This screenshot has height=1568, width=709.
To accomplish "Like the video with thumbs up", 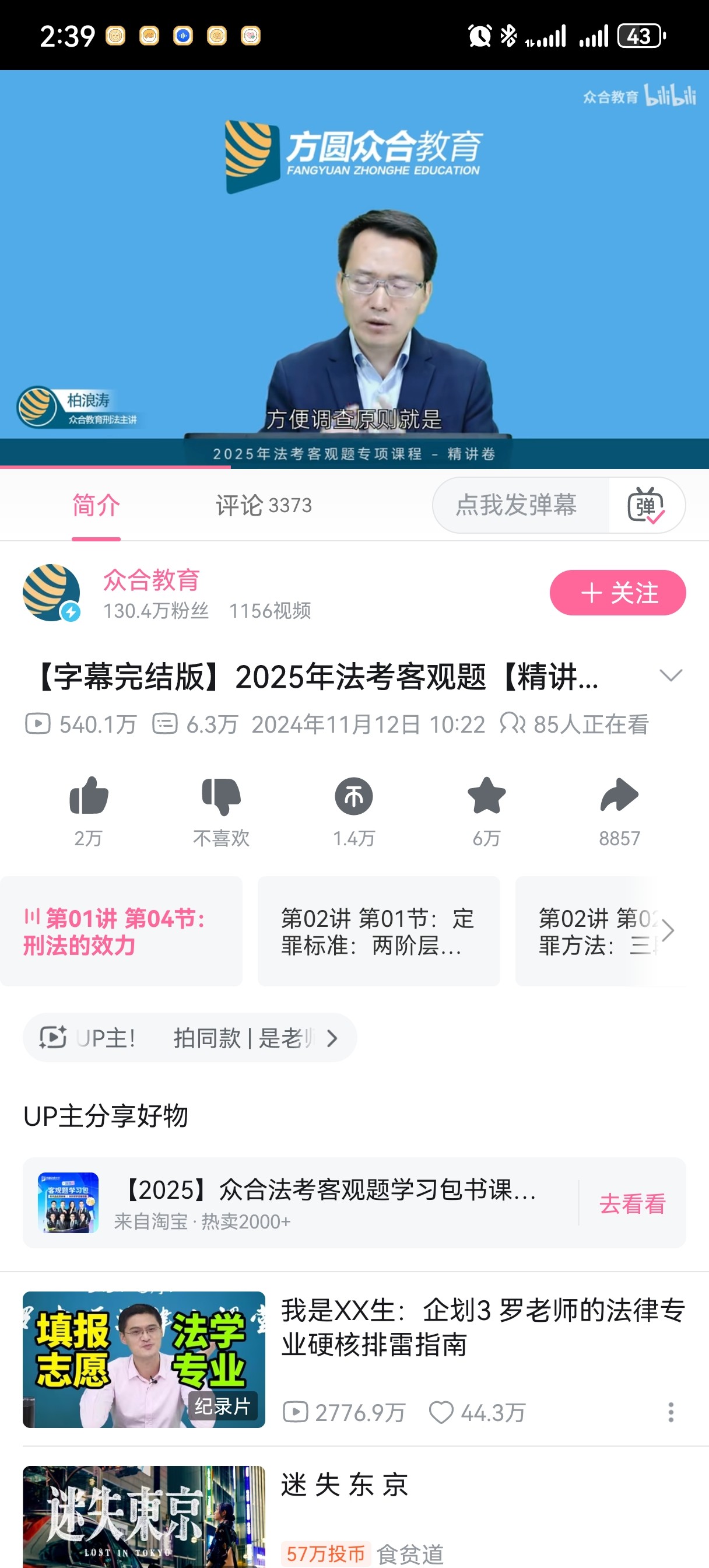I will click(x=89, y=796).
